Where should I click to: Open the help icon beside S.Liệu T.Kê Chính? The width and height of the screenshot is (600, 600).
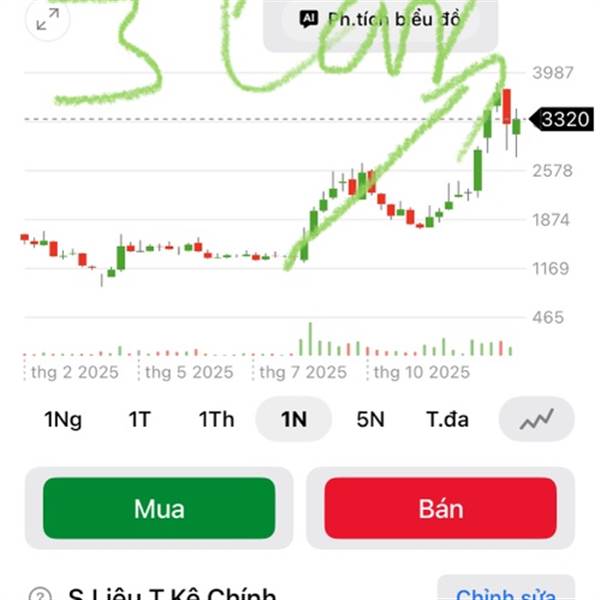tap(41, 594)
